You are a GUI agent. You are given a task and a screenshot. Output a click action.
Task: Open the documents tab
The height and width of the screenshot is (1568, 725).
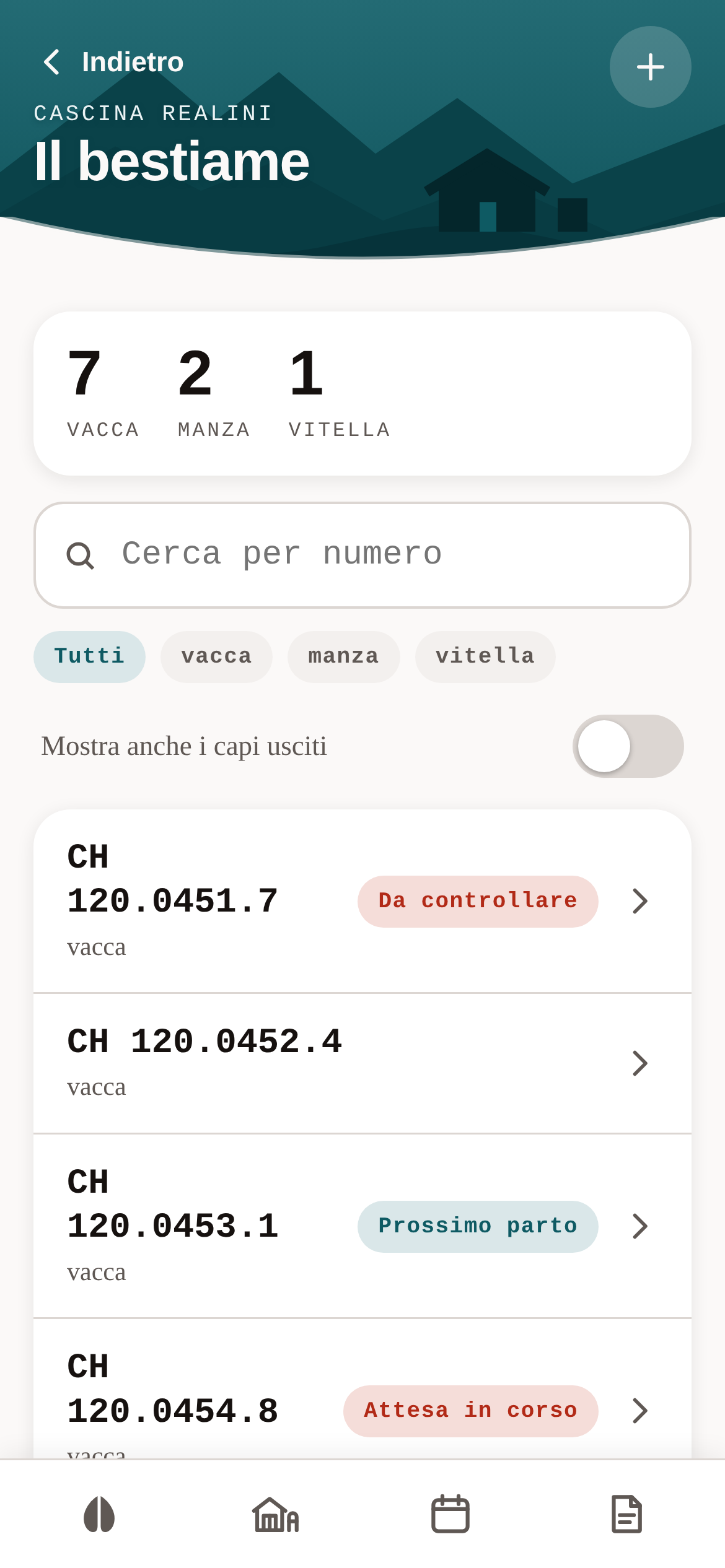click(x=626, y=1514)
